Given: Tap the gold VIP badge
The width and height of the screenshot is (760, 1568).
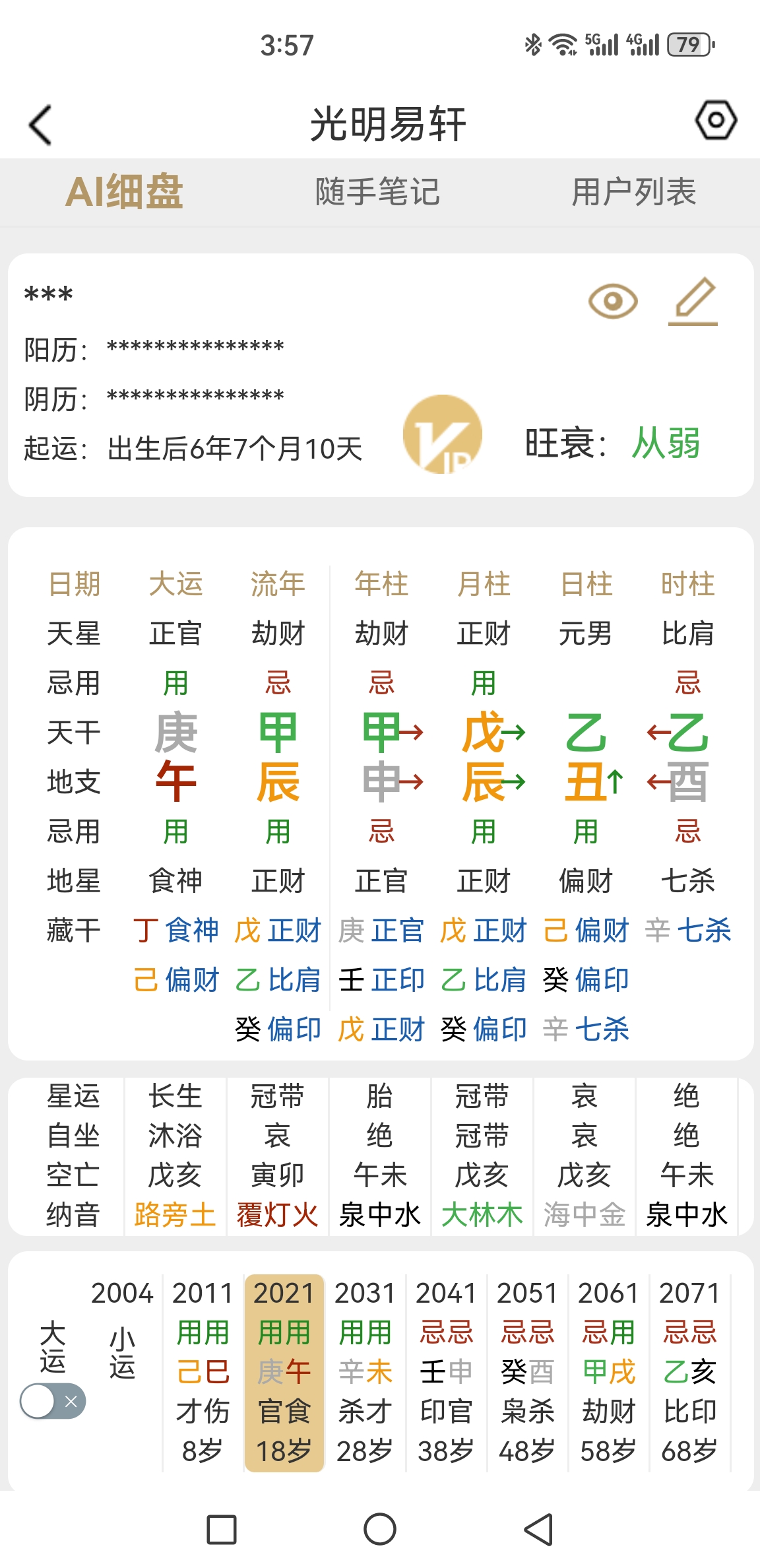Looking at the screenshot, I should coord(443,434).
